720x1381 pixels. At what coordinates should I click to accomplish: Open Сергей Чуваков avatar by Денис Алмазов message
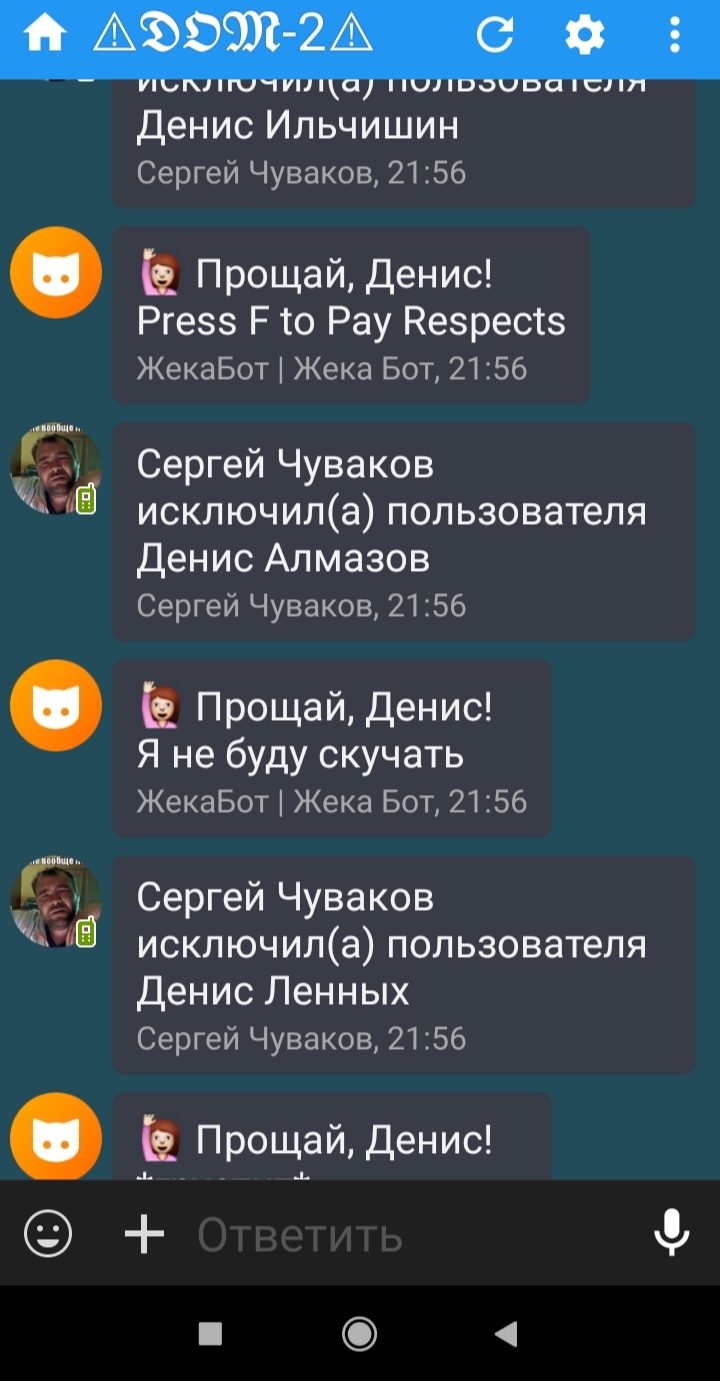pos(56,468)
